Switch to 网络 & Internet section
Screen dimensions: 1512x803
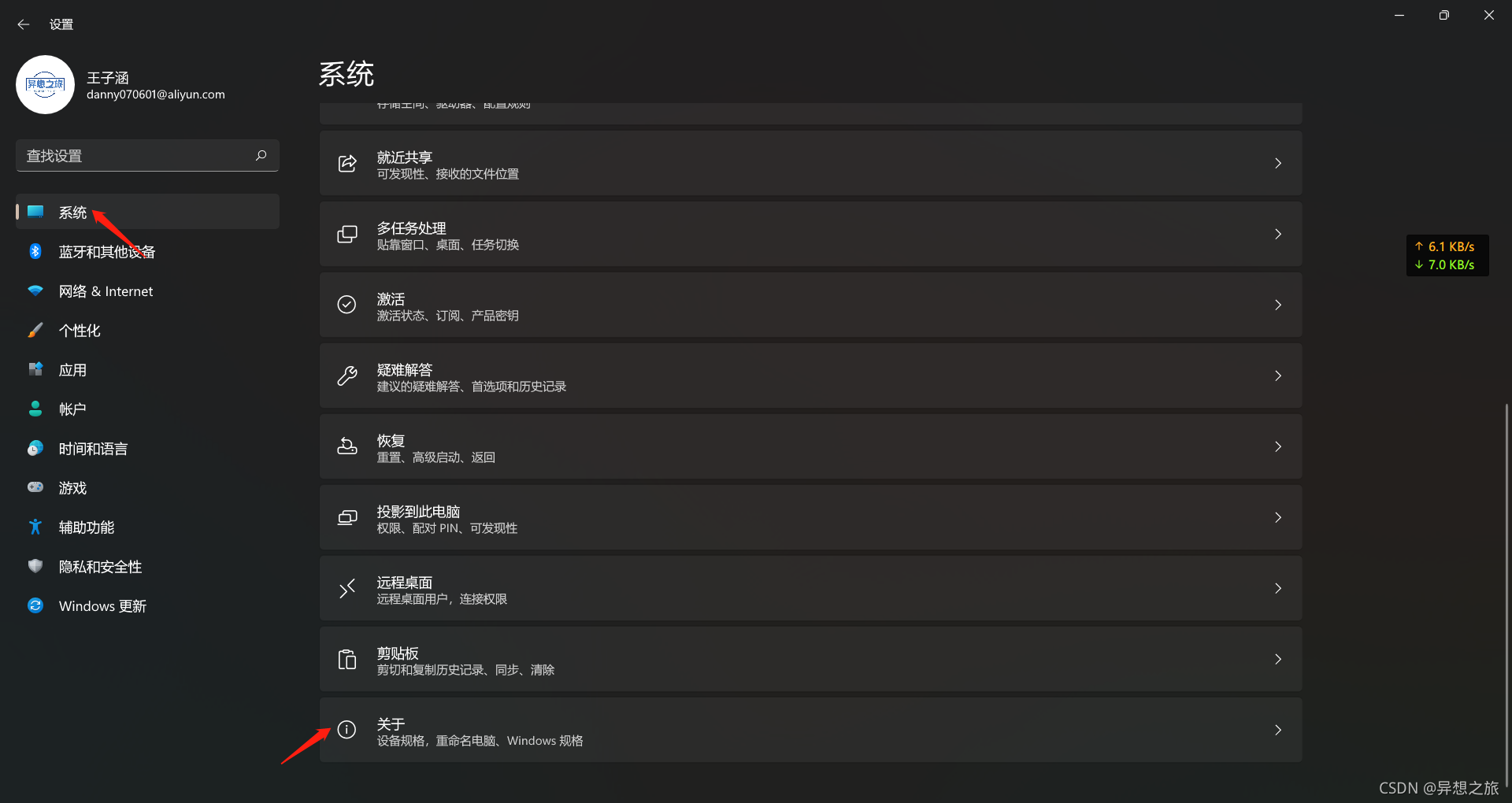point(106,291)
